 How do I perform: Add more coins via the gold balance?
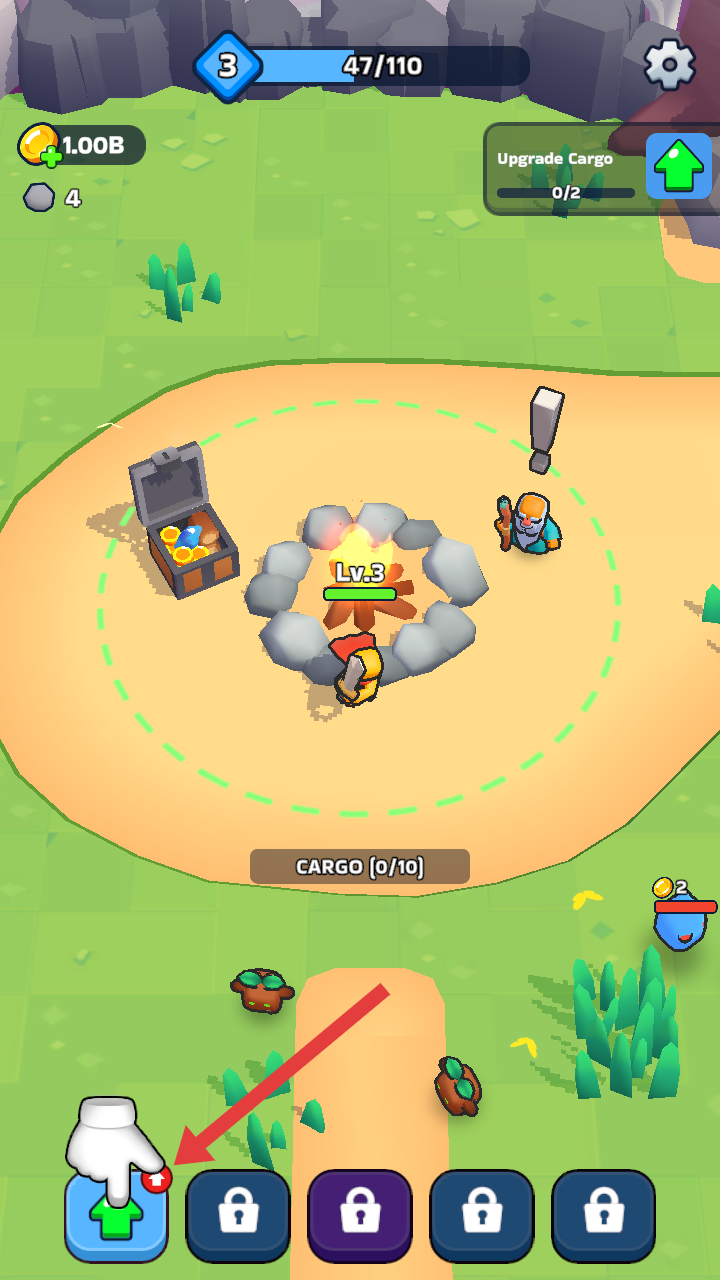pyautogui.click(x=82, y=146)
